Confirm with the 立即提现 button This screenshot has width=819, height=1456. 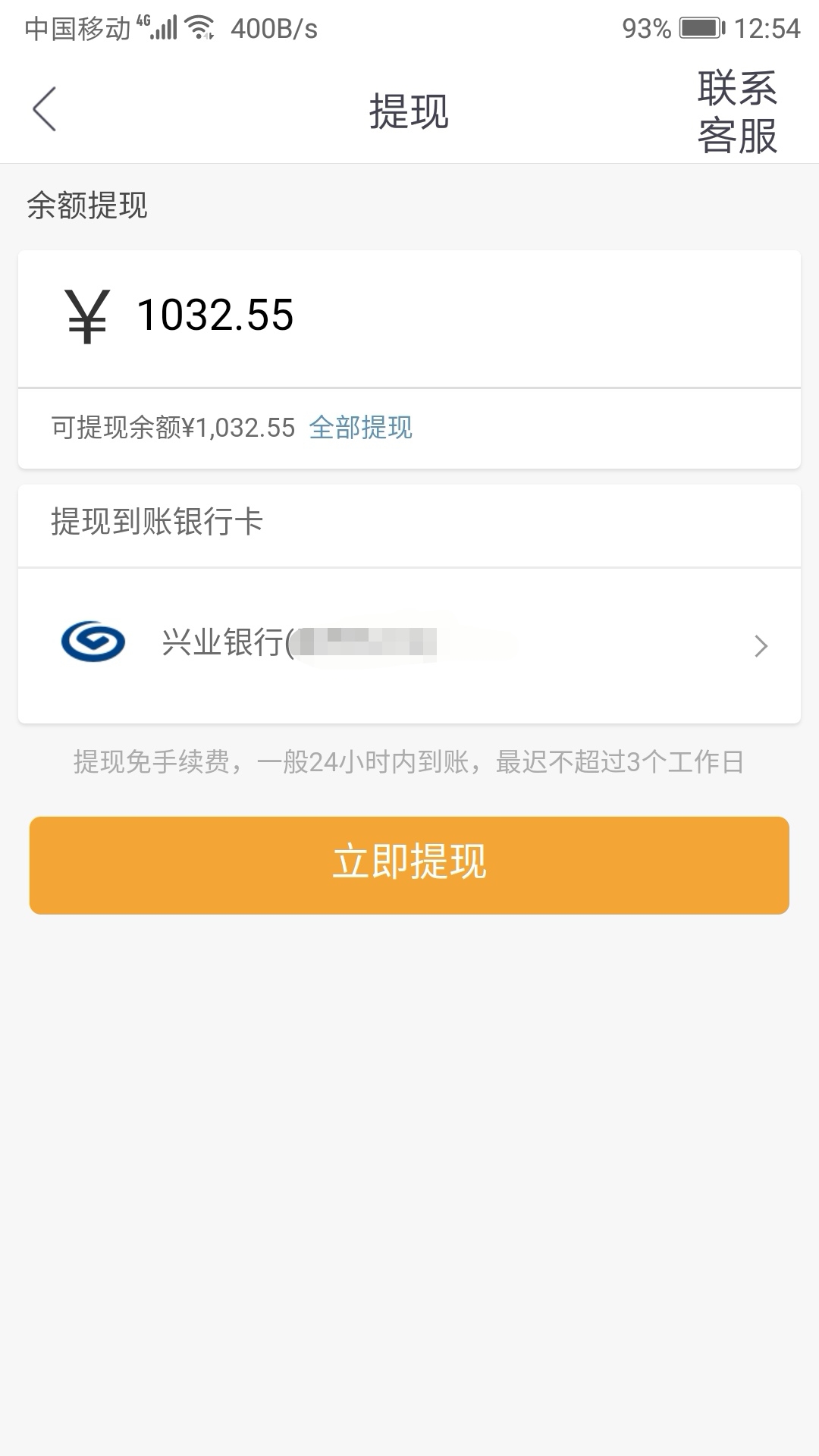409,865
